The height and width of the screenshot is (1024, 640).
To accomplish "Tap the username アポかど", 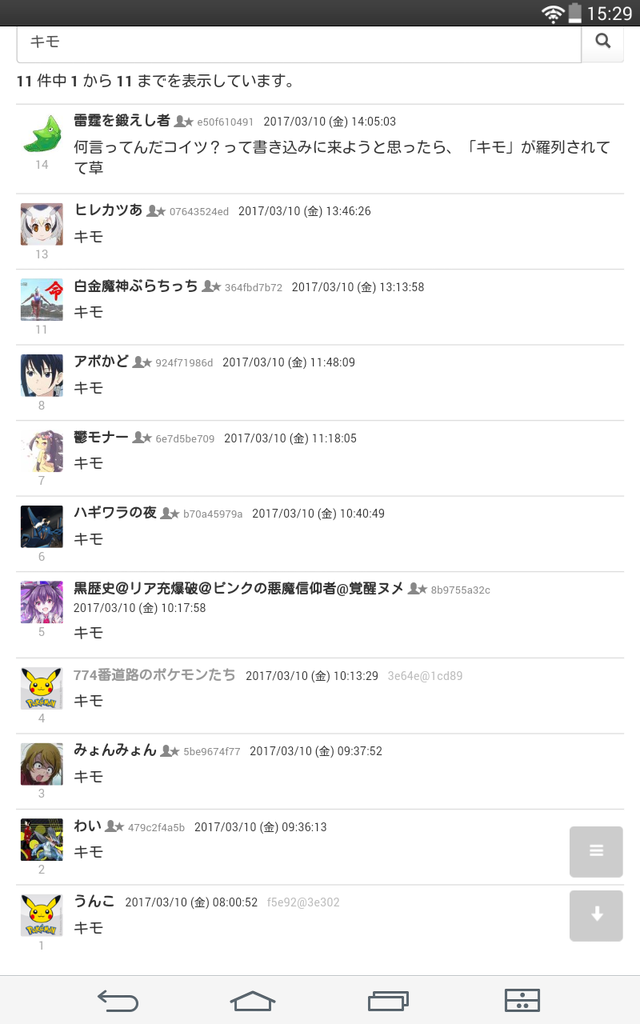I will [x=101, y=362].
